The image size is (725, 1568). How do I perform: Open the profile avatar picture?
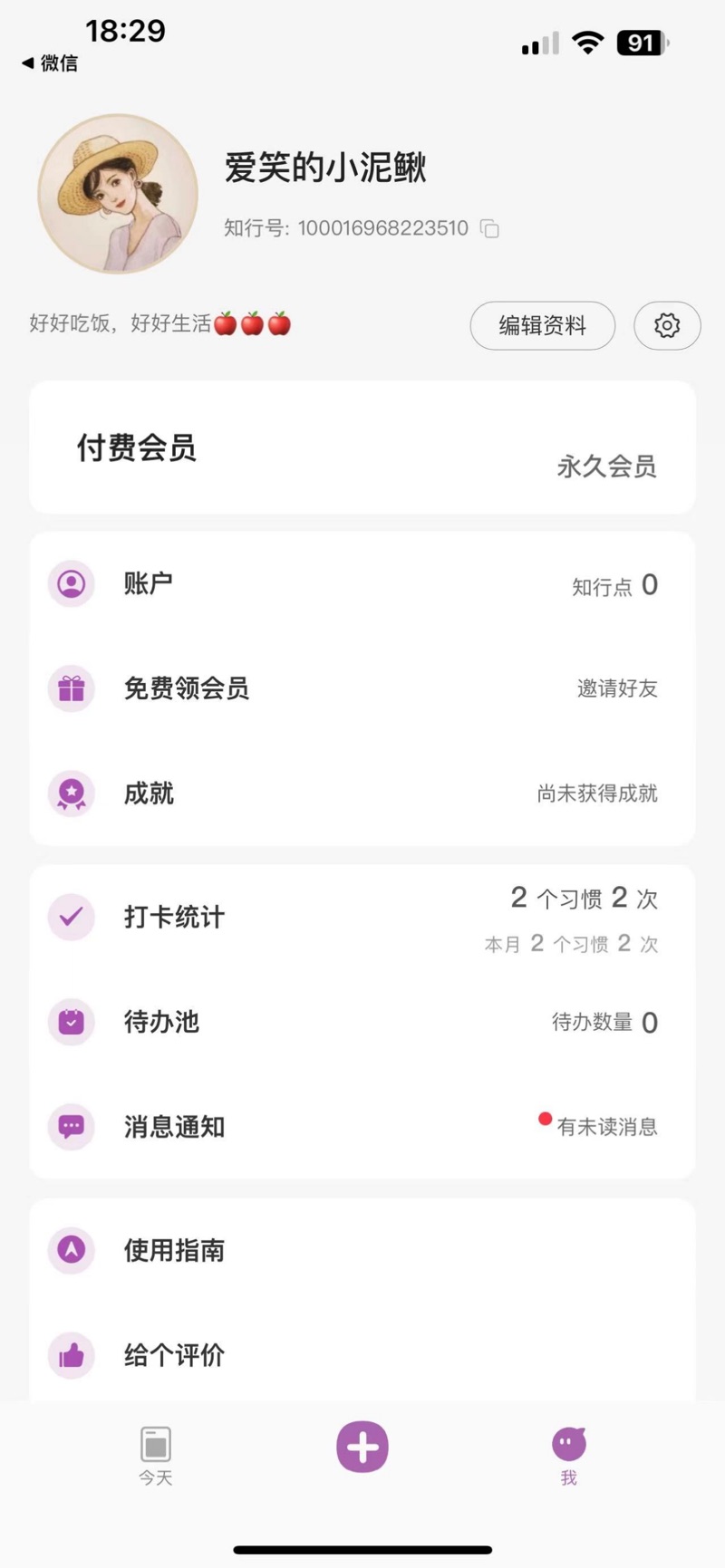tap(118, 194)
